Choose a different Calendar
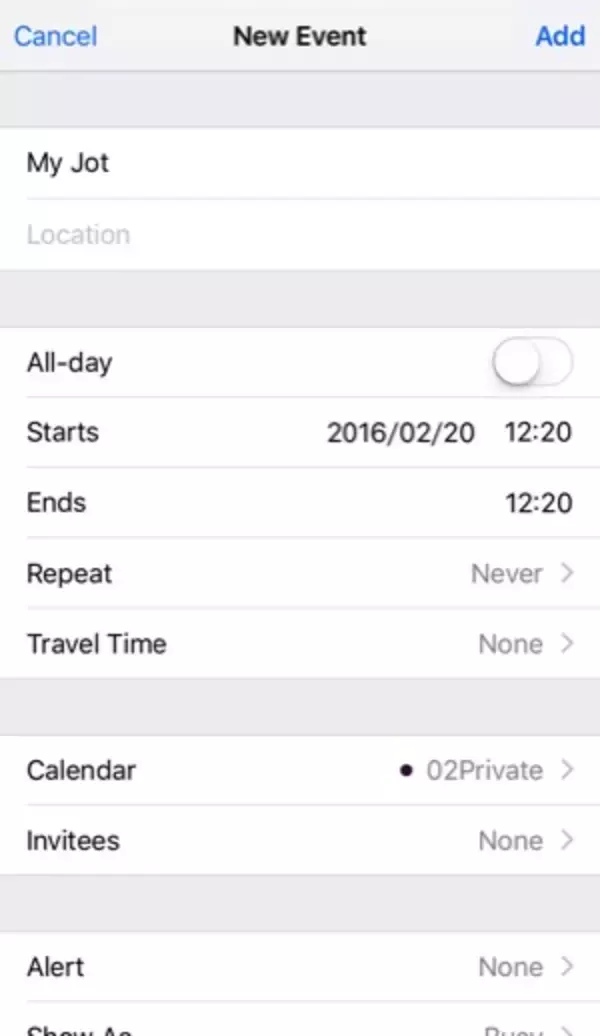The height and width of the screenshot is (1036, 600). 300,771
